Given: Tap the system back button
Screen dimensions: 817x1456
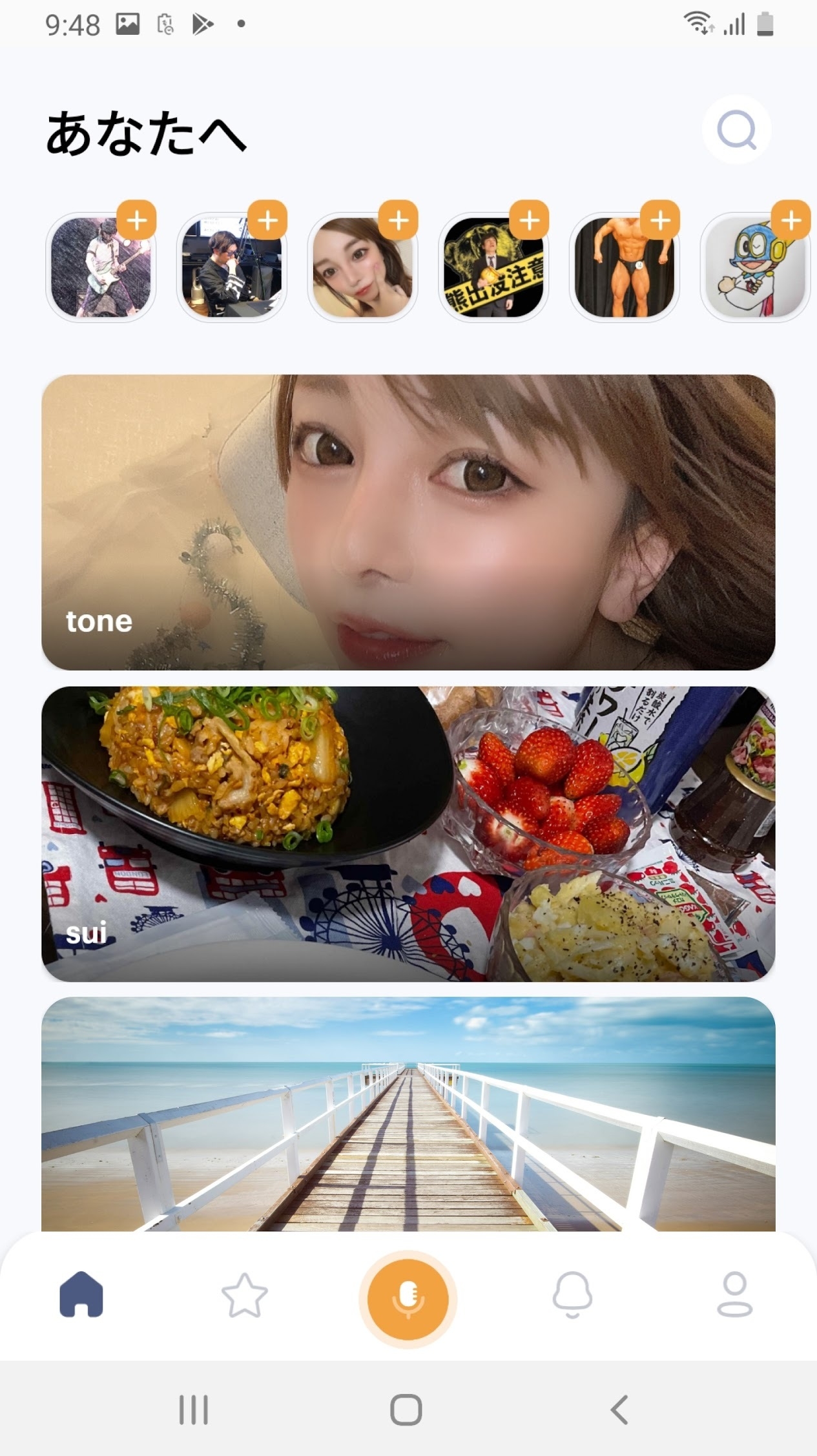Looking at the screenshot, I should (619, 1409).
